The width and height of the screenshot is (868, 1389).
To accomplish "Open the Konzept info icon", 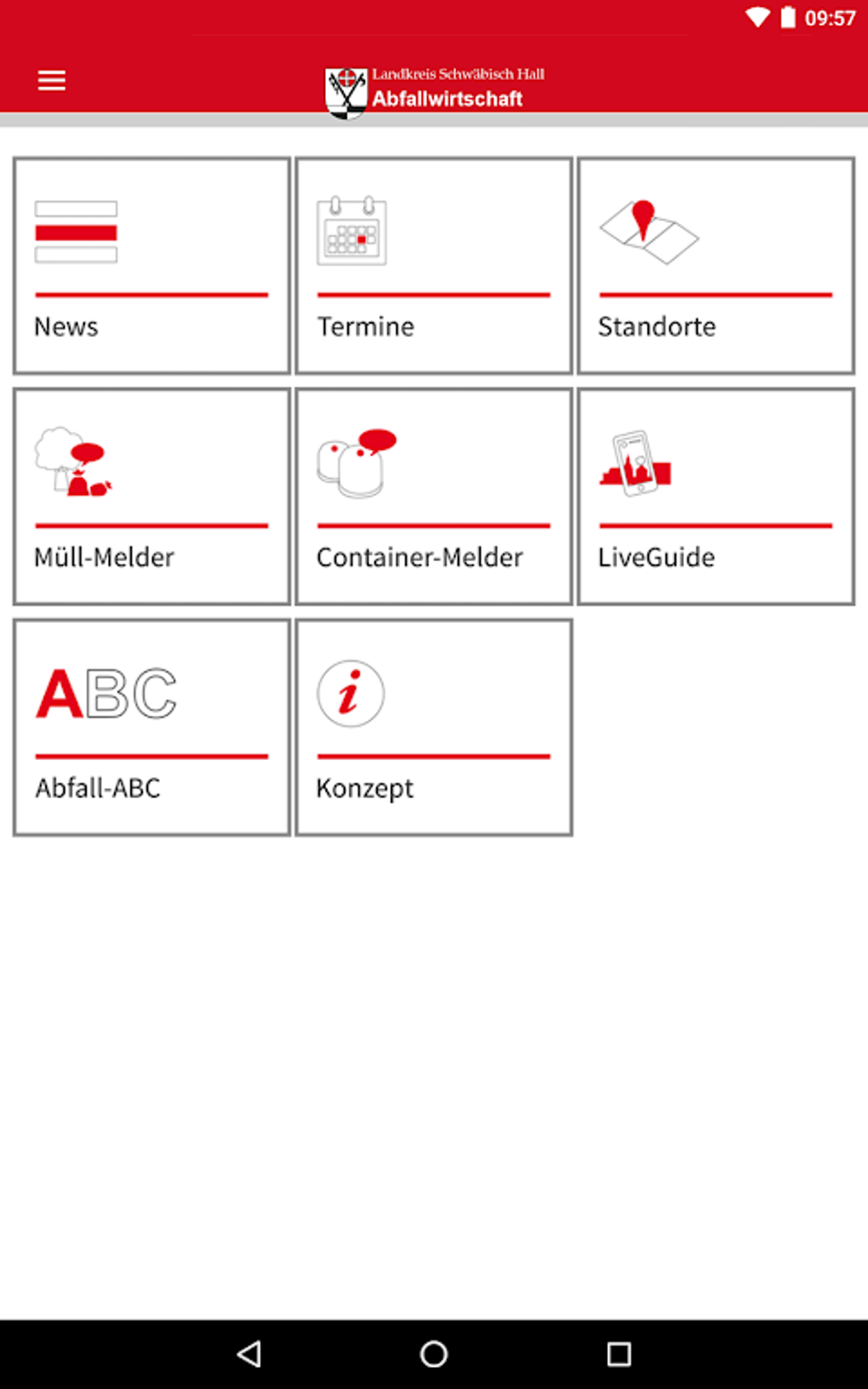I will point(351,693).
